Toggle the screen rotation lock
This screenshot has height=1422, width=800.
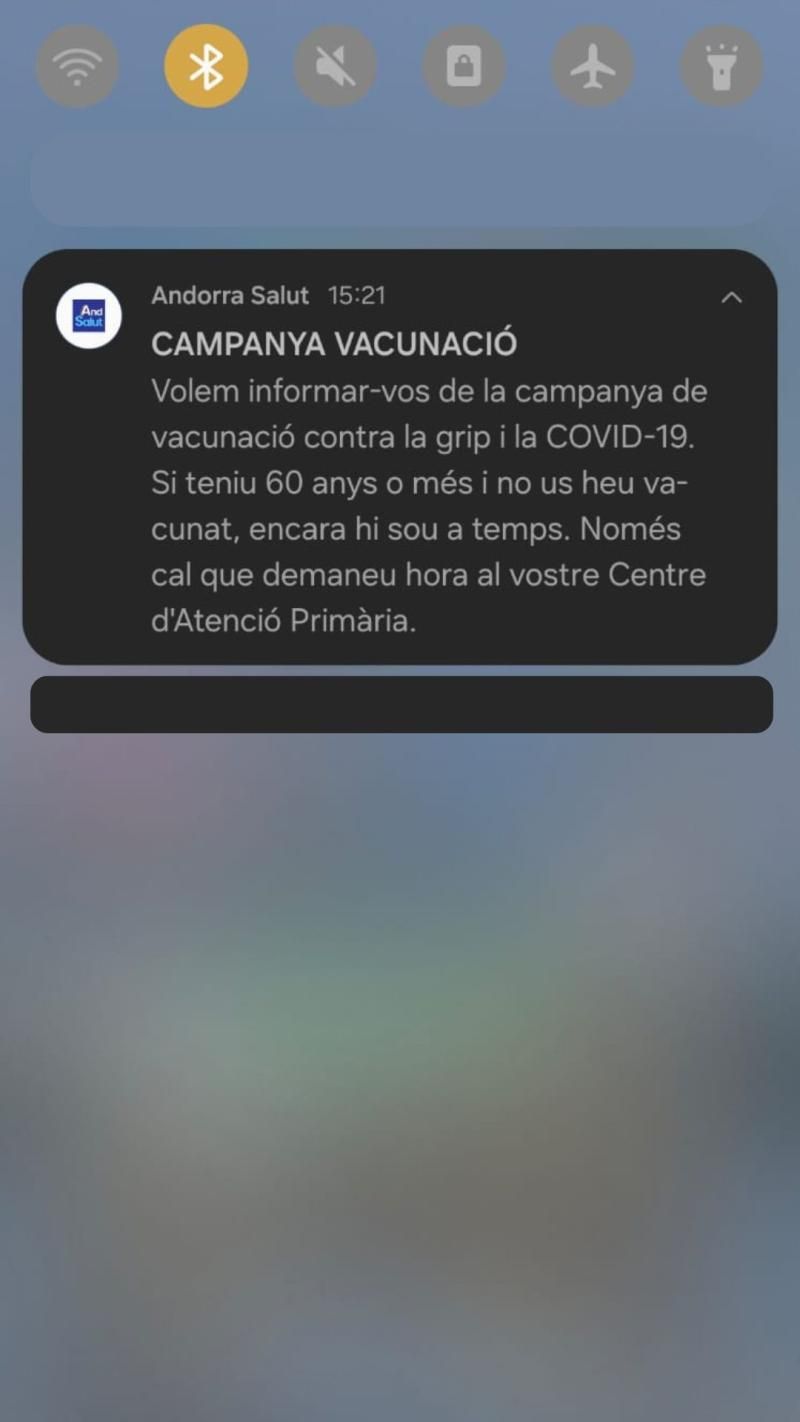pyautogui.click(x=464, y=66)
